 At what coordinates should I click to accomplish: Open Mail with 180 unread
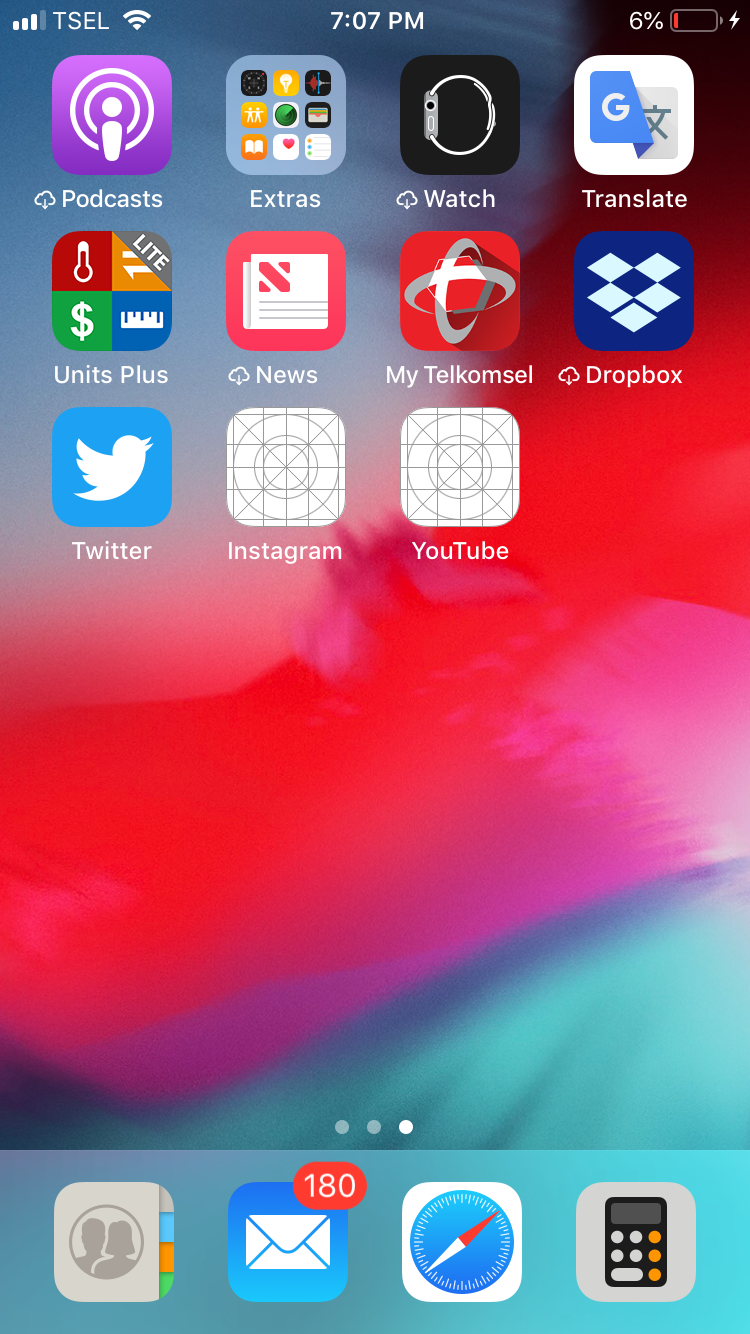[x=288, y=1242]
